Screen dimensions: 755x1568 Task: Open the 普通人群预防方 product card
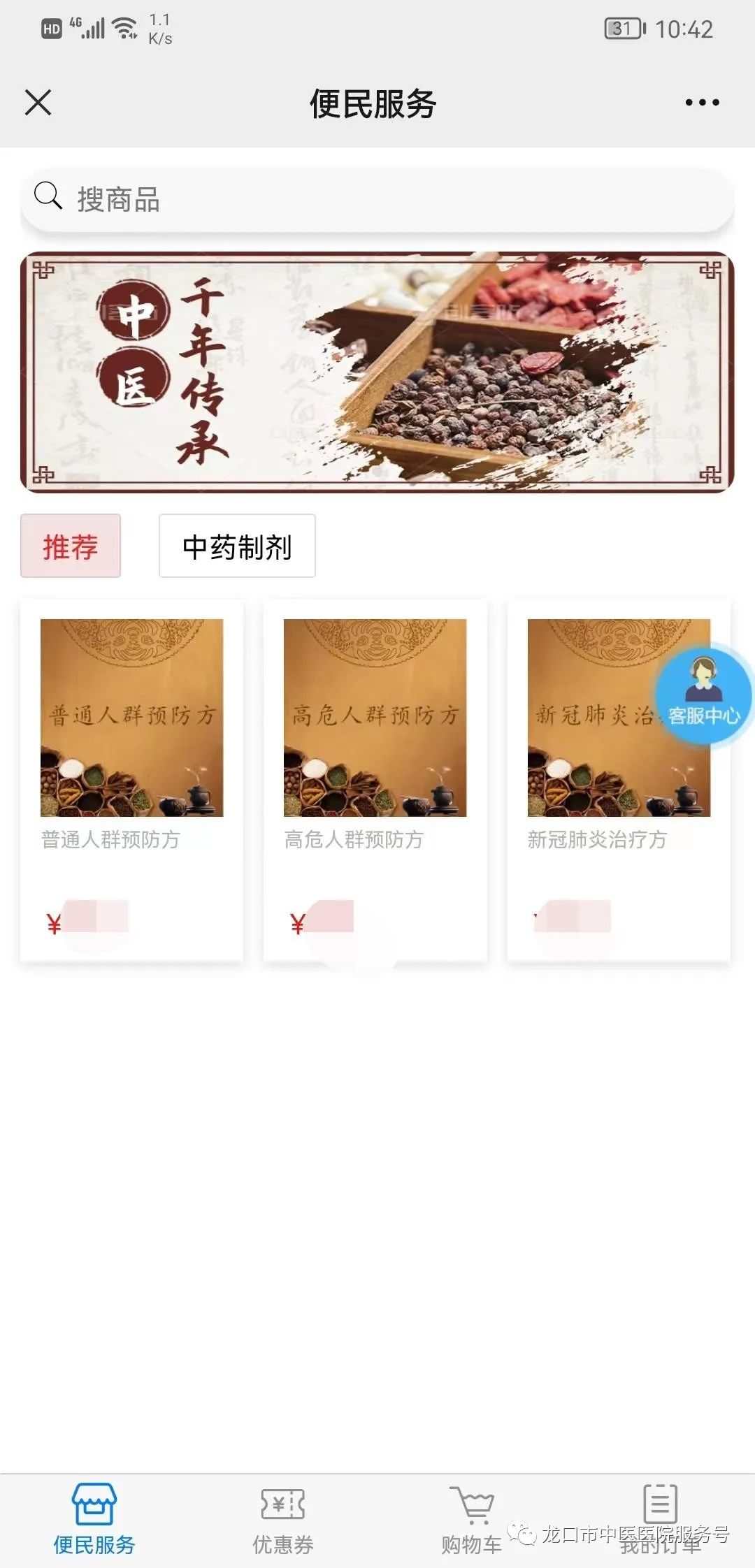point(132,781)
